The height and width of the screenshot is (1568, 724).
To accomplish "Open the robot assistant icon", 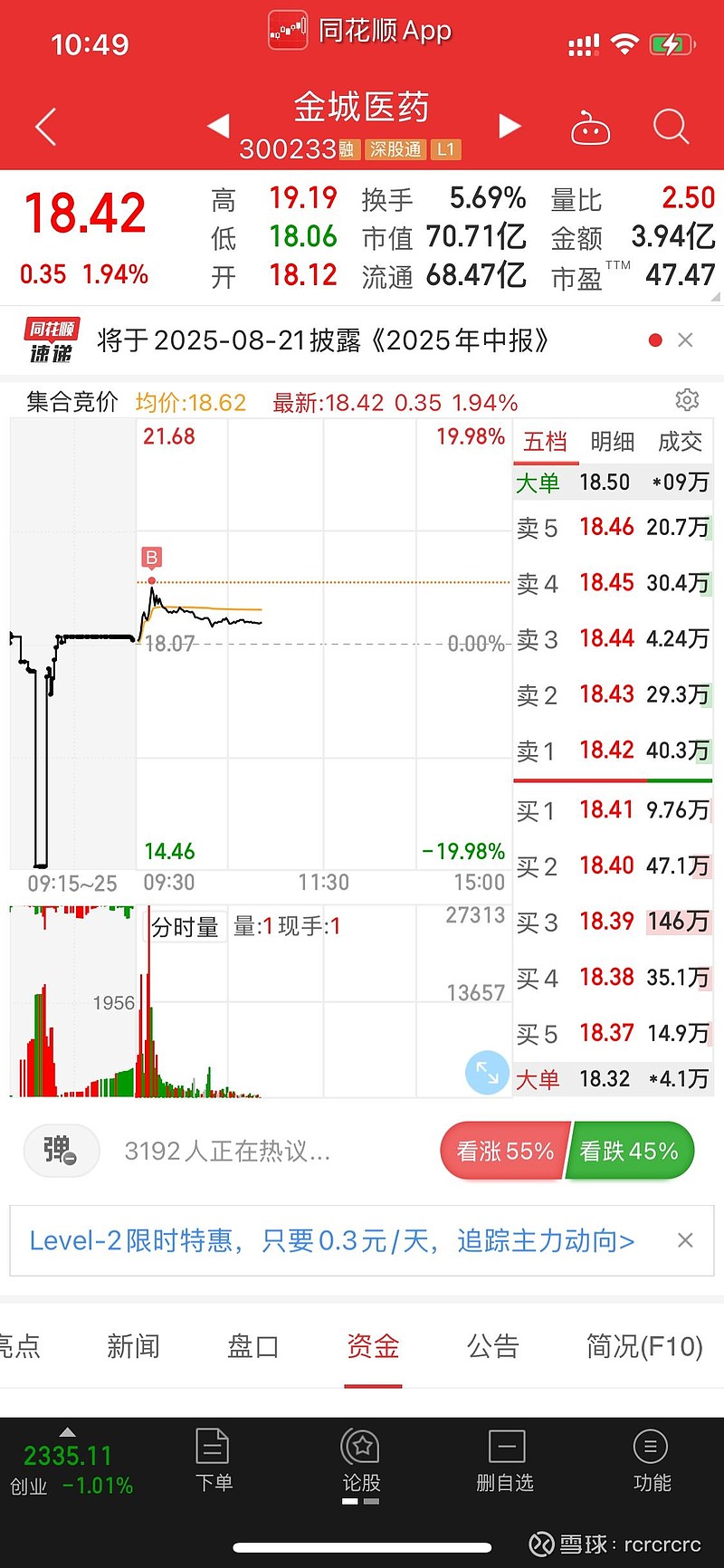I will click(591, 129).
